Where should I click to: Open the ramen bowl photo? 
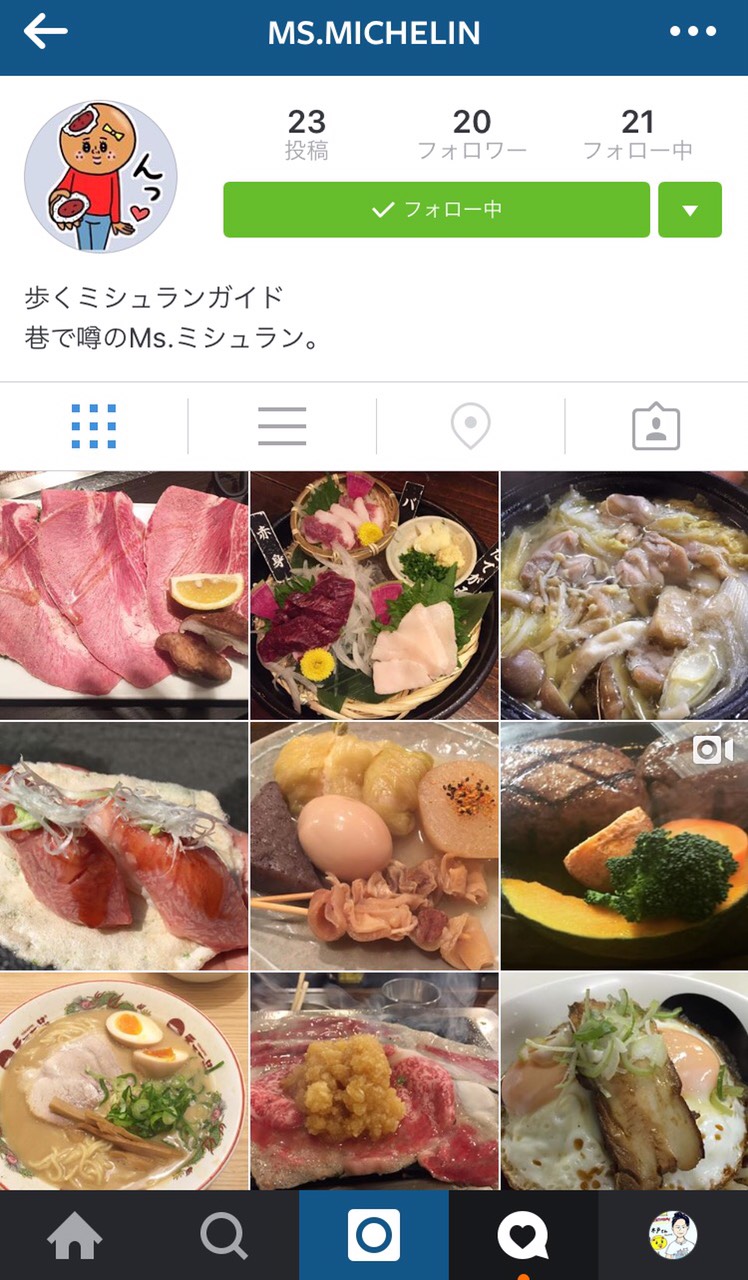(124, 1081)
